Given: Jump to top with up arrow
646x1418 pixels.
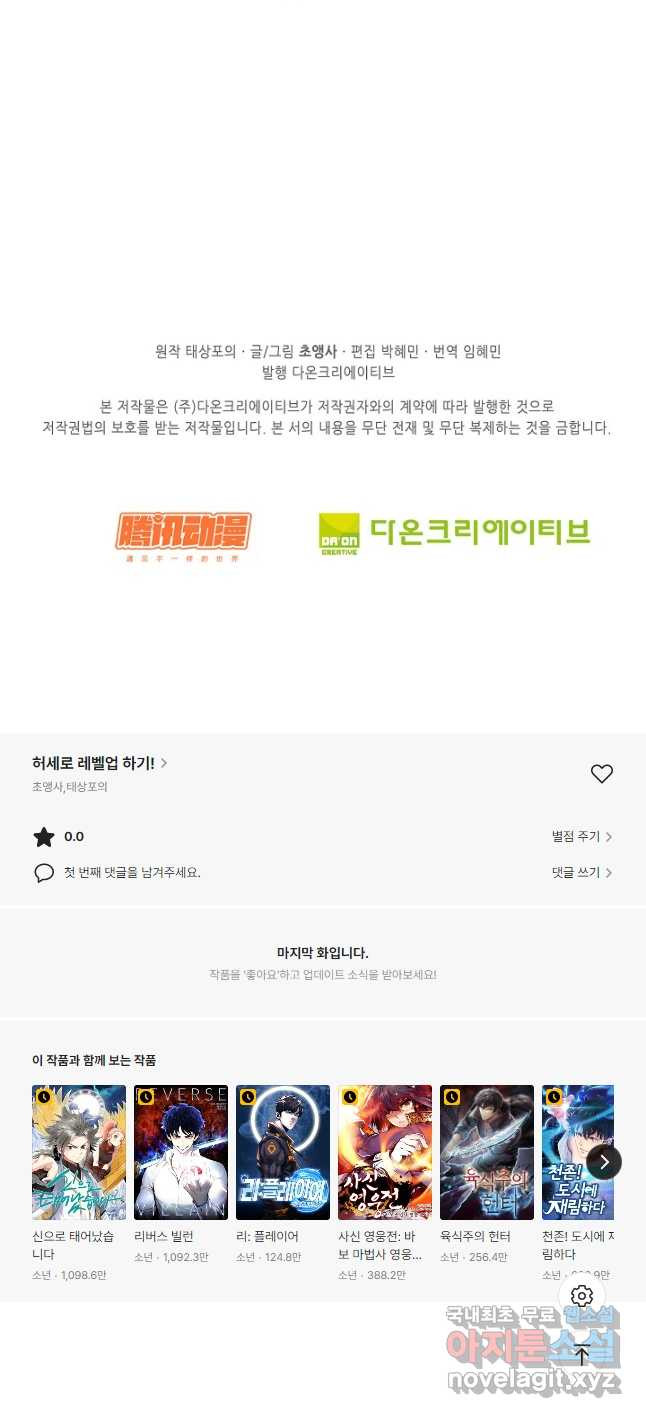Looking at the screenshot, I should point(582,1355).
